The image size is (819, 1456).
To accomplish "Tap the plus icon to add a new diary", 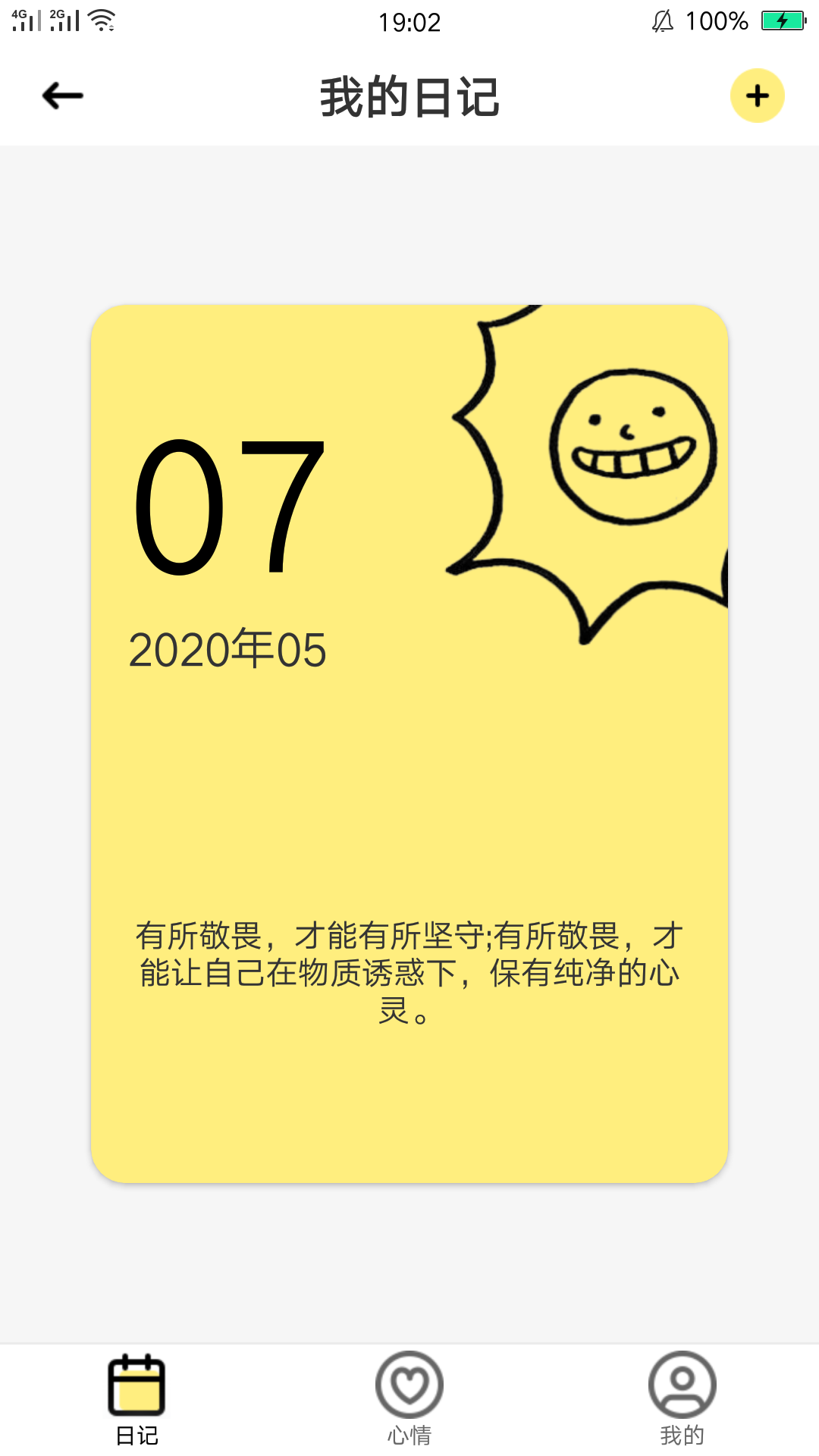I will click(757, 96).
